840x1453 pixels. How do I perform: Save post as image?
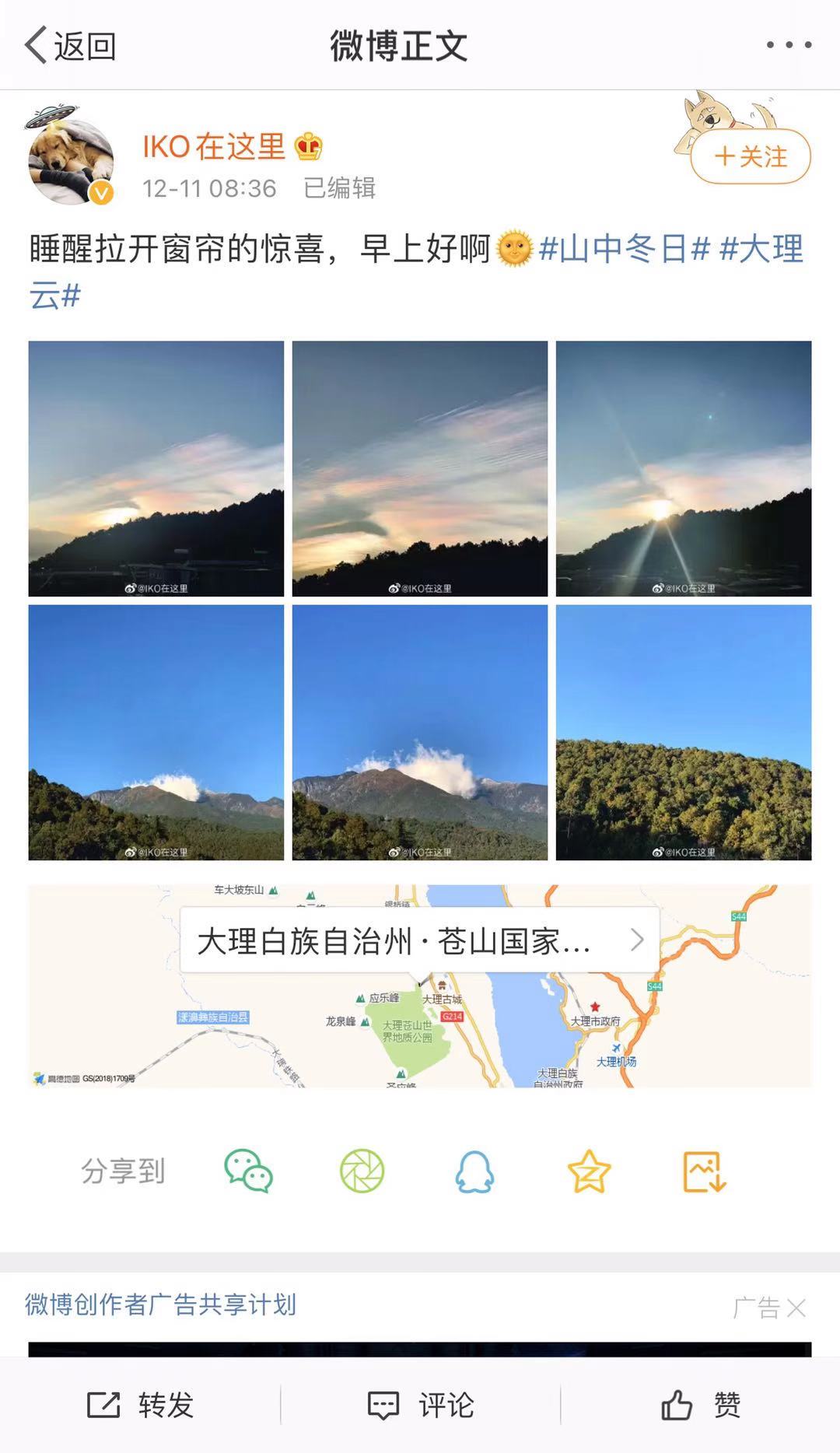point(704,1171)
